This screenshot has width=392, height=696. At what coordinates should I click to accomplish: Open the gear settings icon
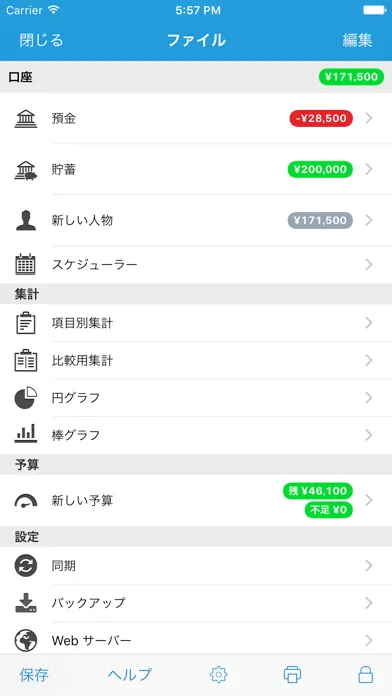(218, 675)
